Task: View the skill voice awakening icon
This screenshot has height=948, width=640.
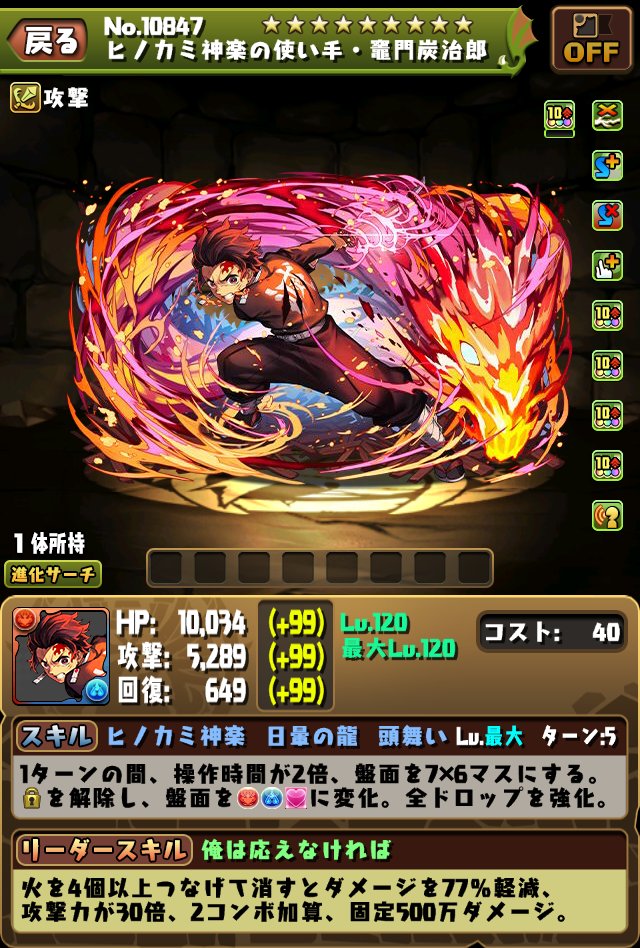Action: [607, 514]
